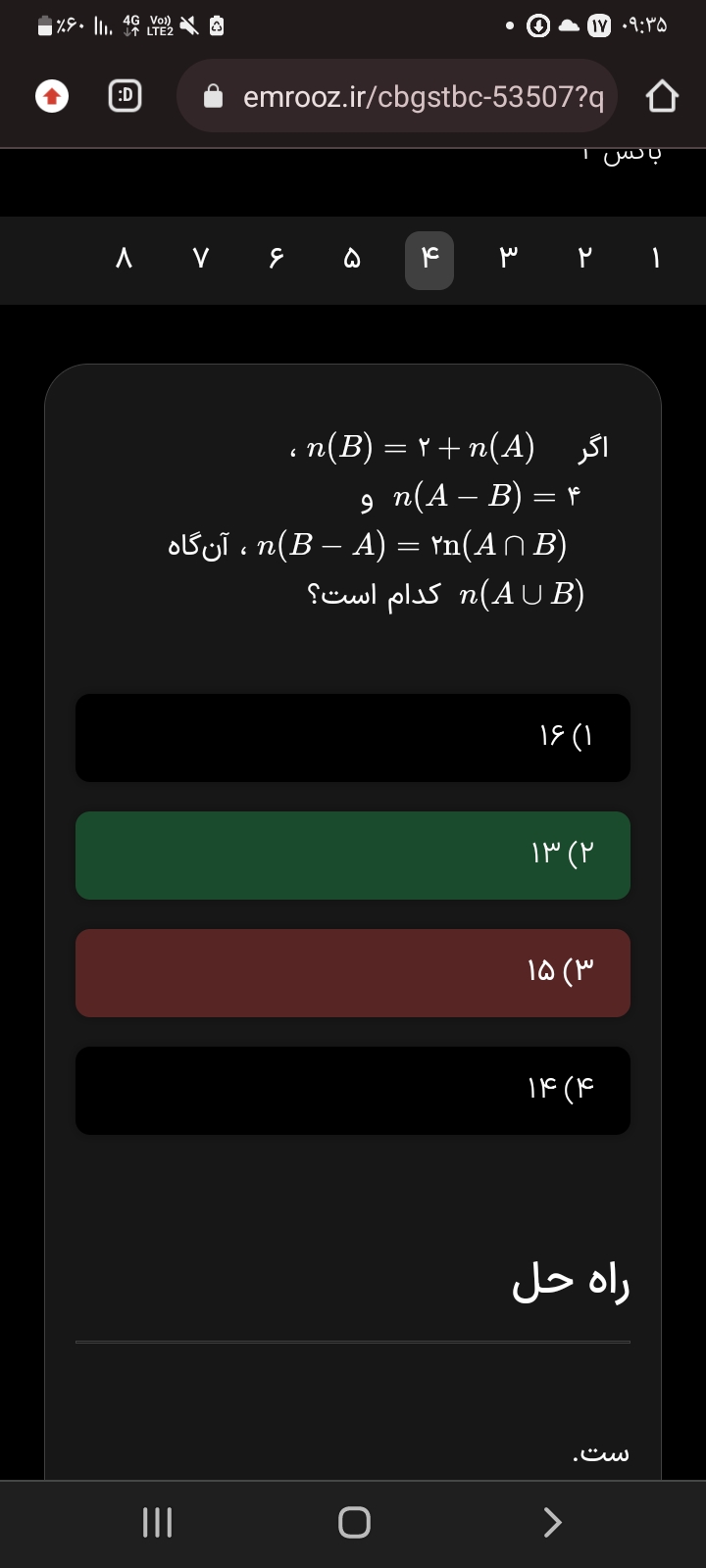This screenshot has width=706, height=1568.
Task: Go to question number ۳
Action: tap(507, 259)
